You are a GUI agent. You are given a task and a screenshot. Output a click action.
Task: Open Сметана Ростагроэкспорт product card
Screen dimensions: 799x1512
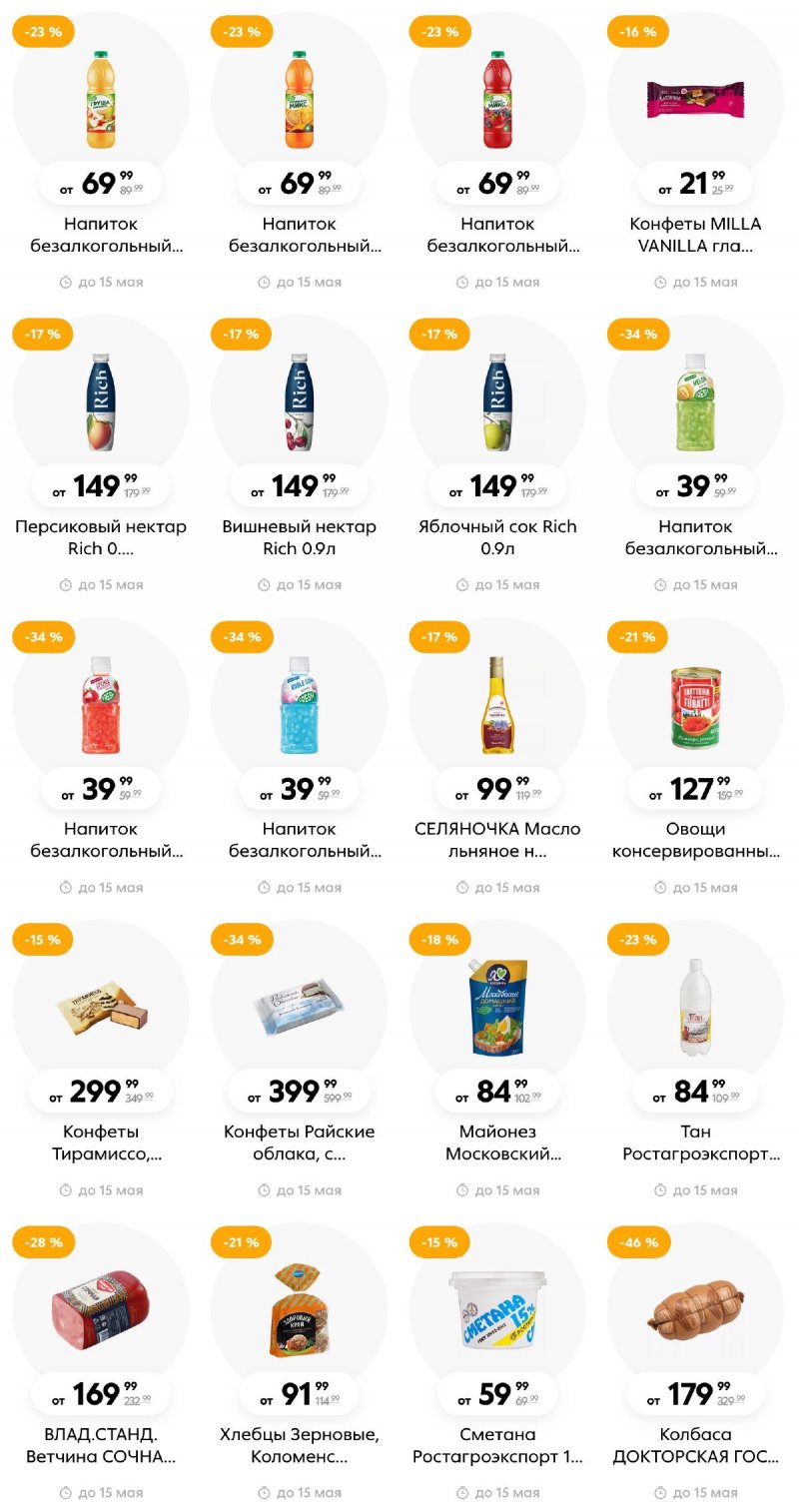pos(497,1310)
